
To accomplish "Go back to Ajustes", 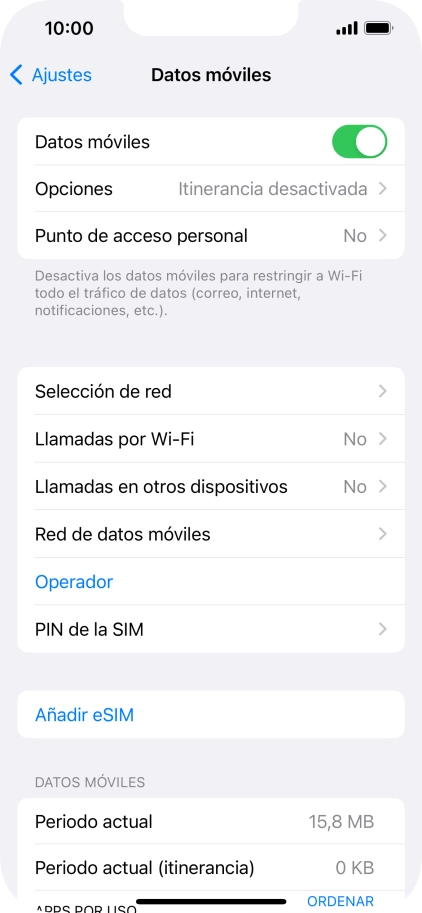I will click(x=51, y=75).
